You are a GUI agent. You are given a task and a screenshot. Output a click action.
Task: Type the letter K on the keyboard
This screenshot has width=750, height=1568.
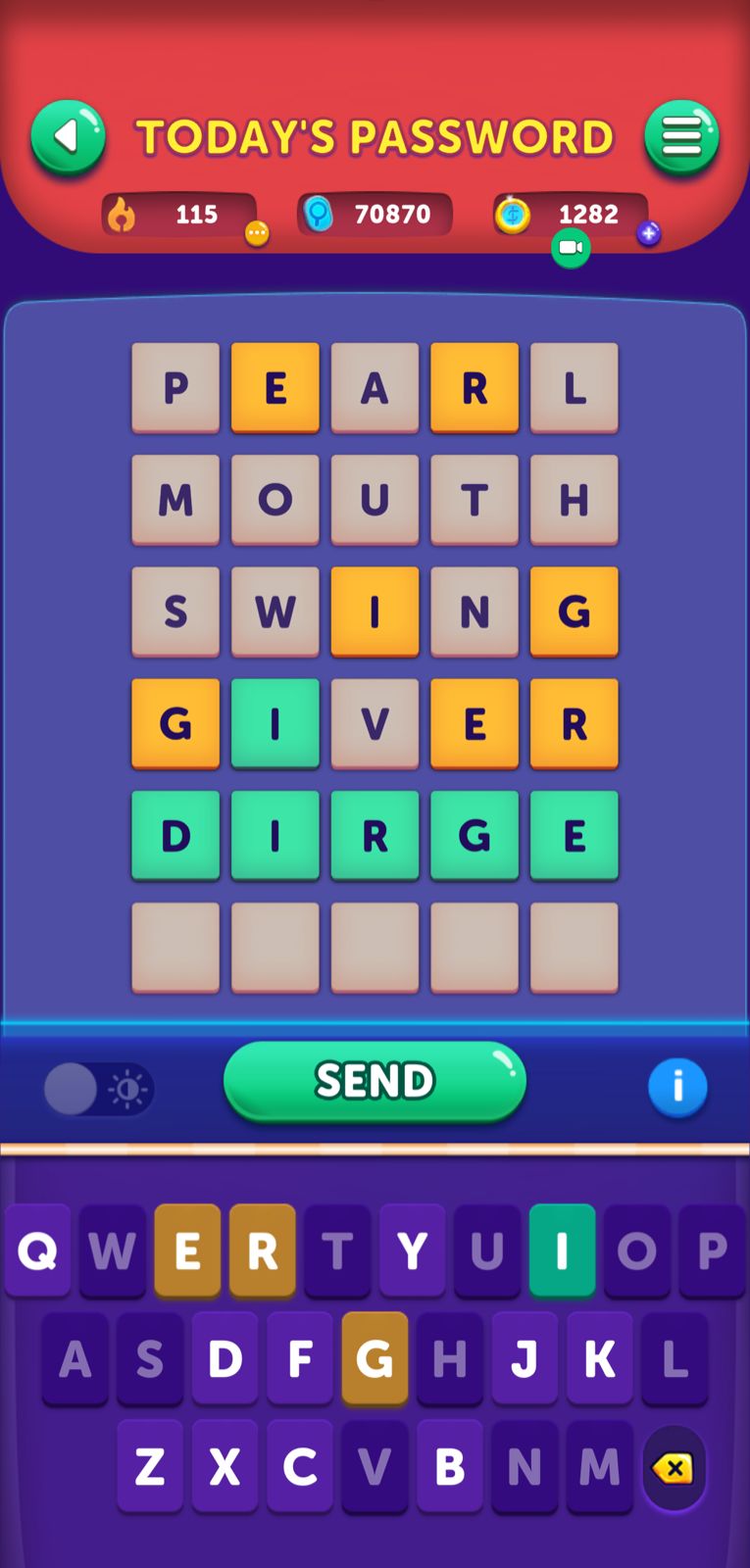click(599, 1359)
